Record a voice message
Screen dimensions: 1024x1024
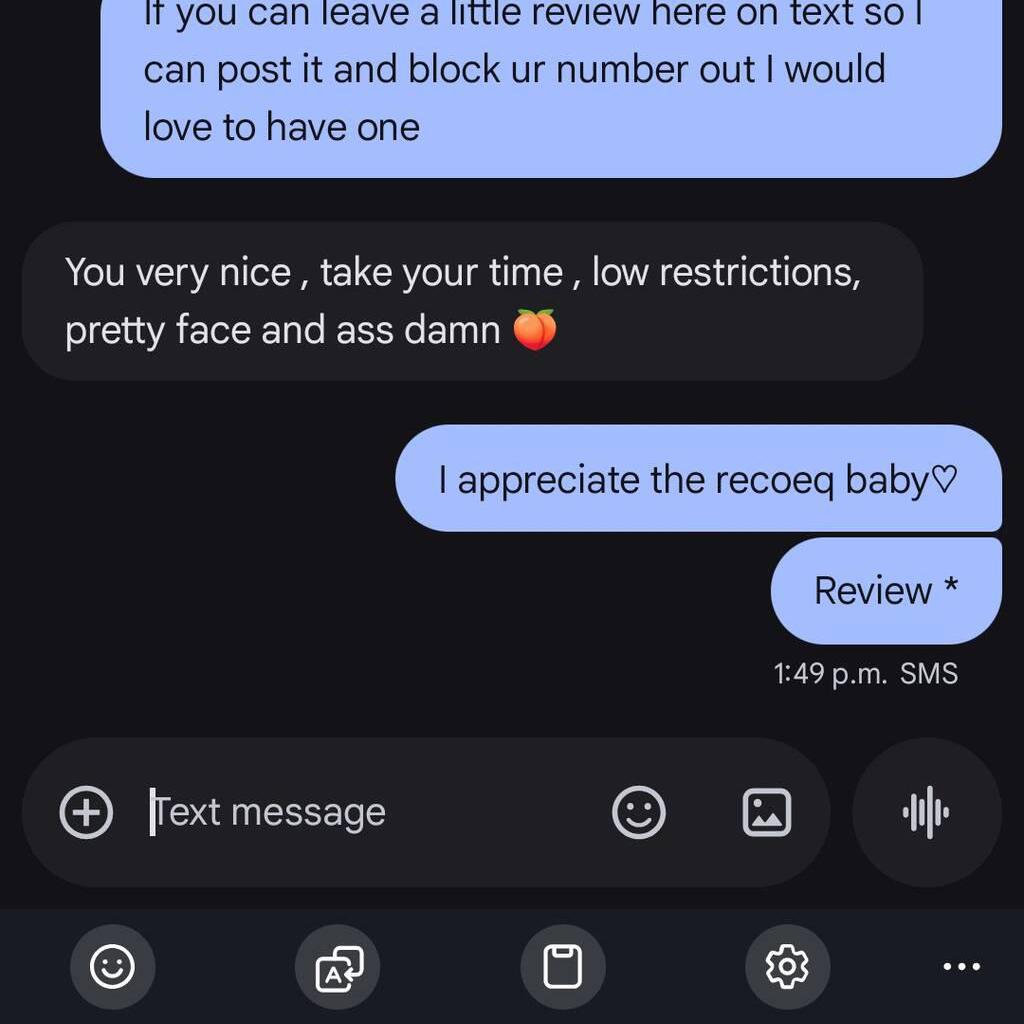(x=926, y=812)
